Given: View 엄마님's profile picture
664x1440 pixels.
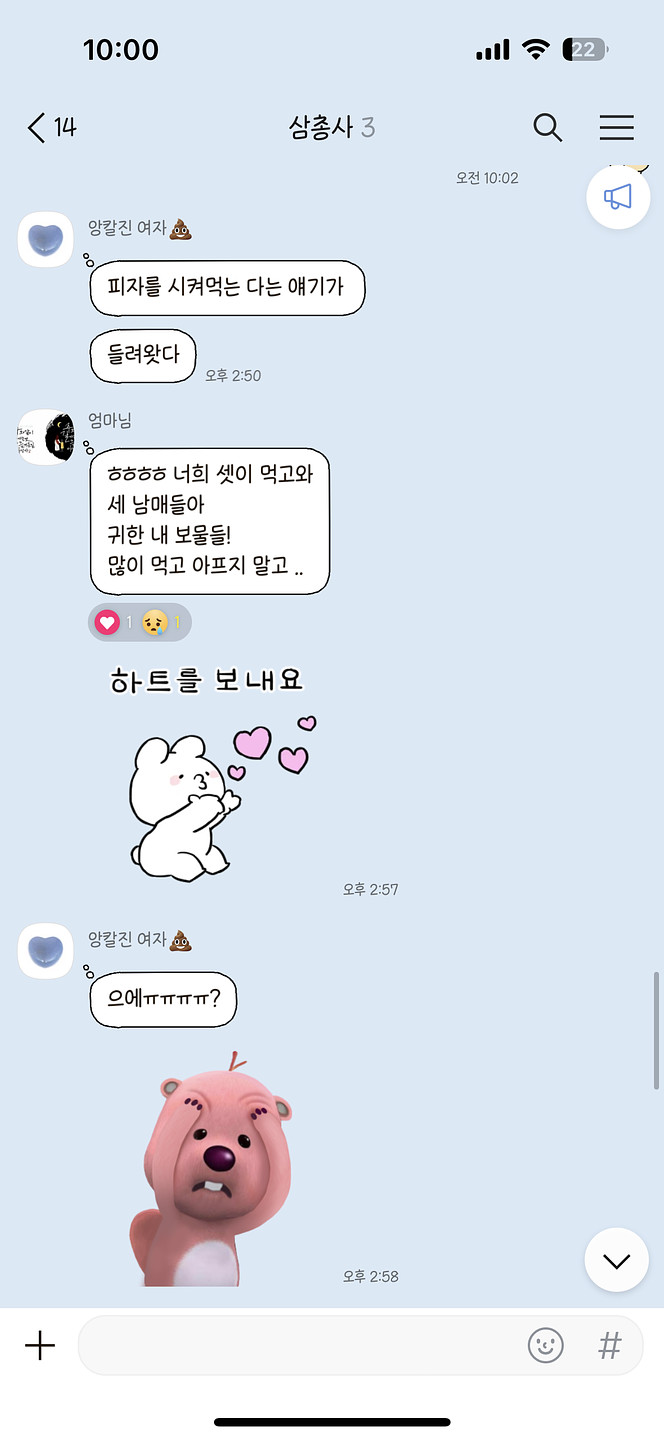Looking at the screenshot, I should click(46, 438).
